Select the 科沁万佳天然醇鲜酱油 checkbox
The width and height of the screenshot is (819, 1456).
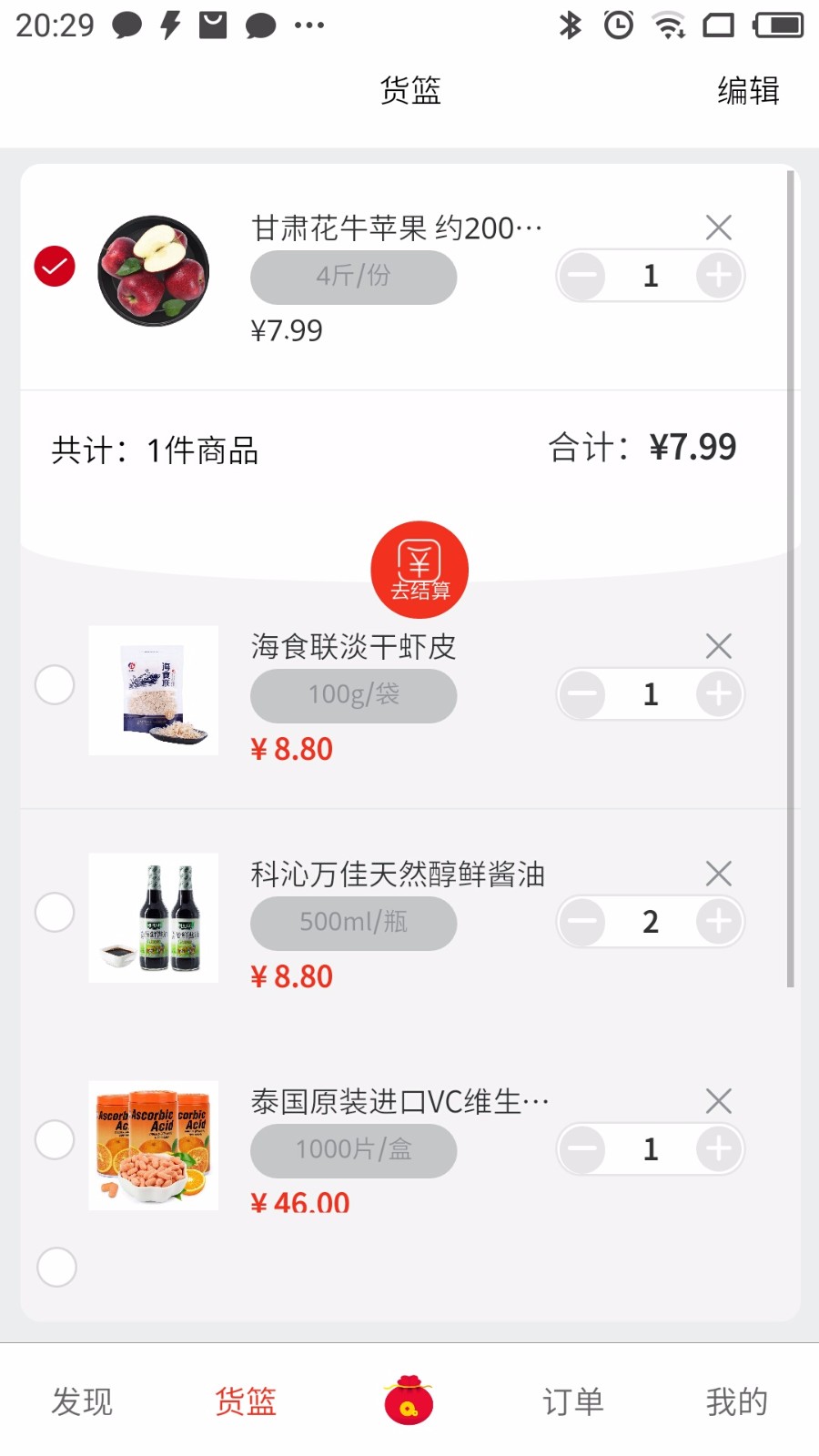pyautogui.click(x=55, y=913)
